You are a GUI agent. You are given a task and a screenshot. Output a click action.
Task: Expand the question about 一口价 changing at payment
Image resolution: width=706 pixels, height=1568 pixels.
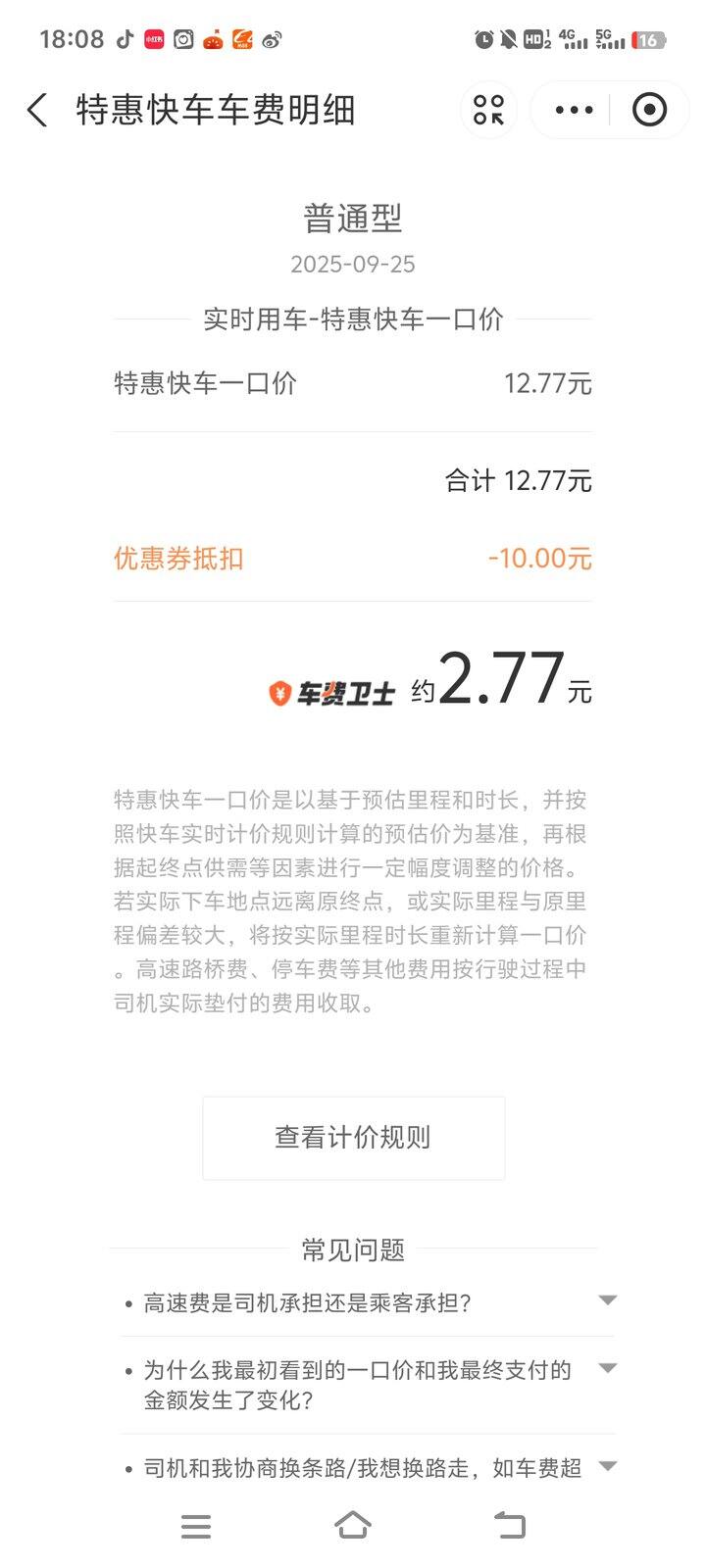click(607, 1368)
